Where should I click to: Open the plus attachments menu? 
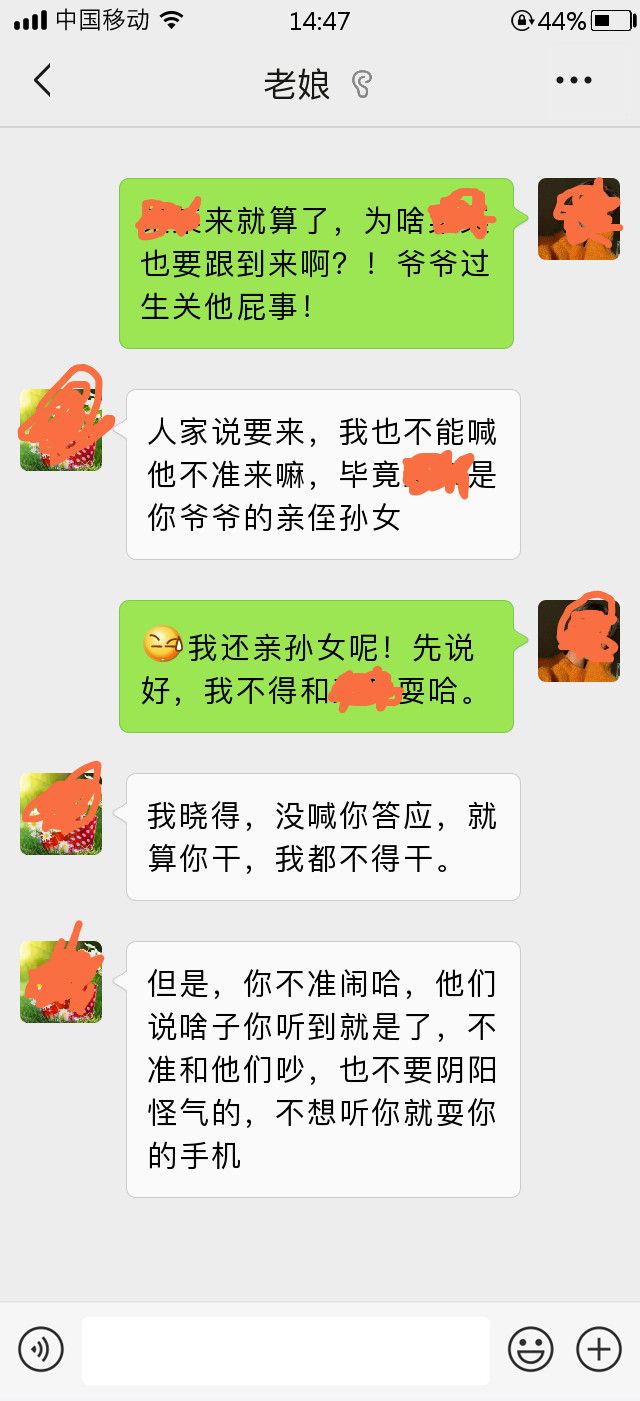click(598, 1350)
